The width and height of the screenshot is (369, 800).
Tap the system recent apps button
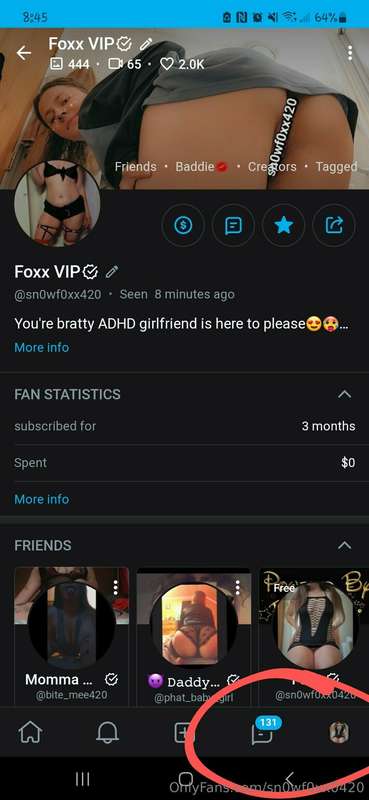(83, 779)
